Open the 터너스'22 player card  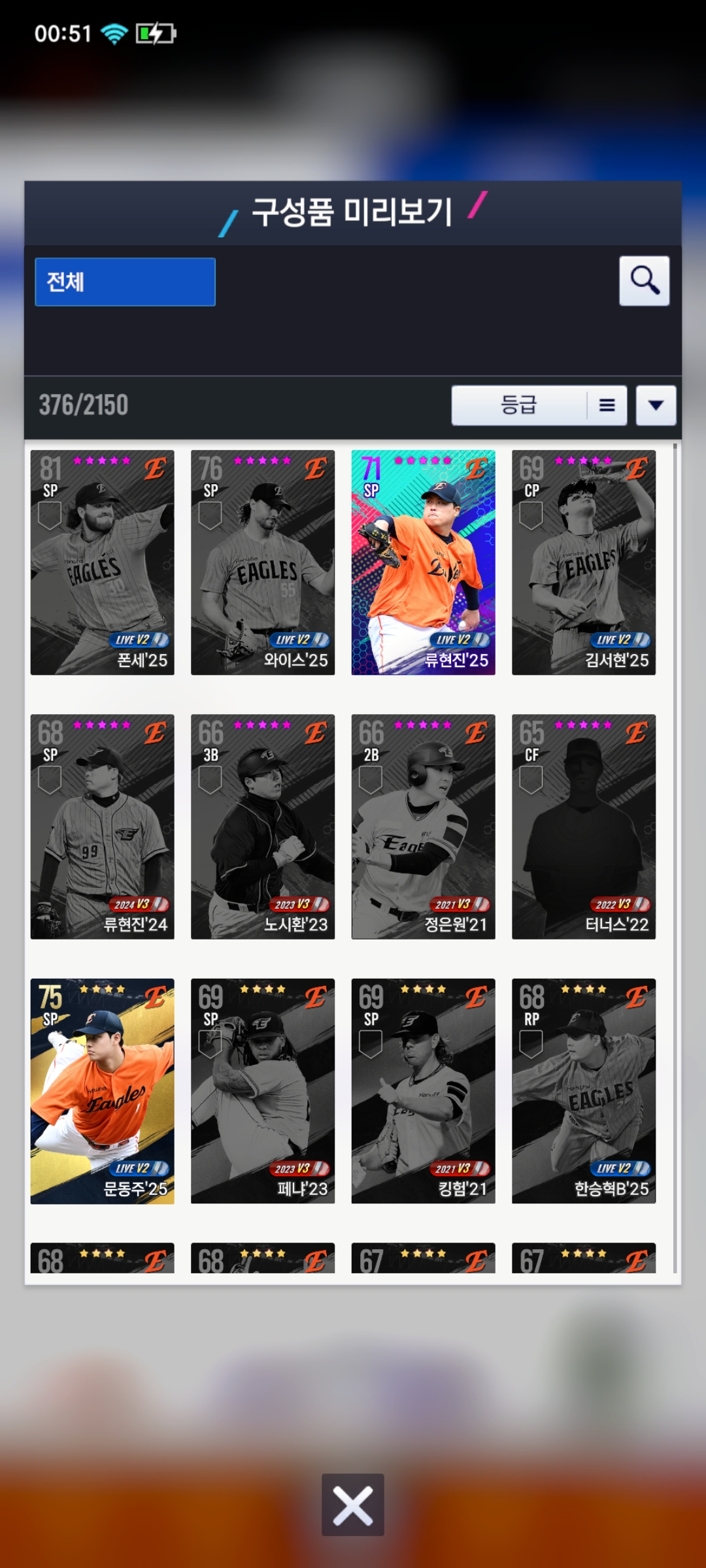pos(584,826)
